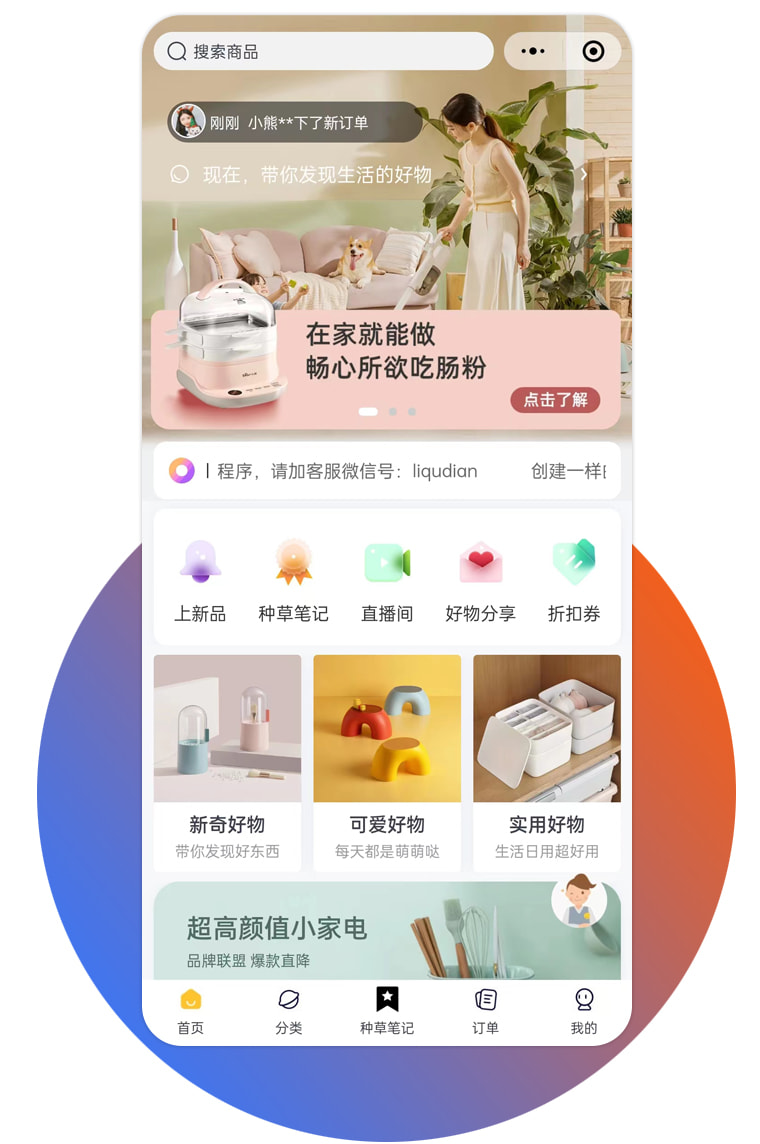Switch to the 分类 tab
This screenshot has height=1144, width=760.
pos(289,1011)
